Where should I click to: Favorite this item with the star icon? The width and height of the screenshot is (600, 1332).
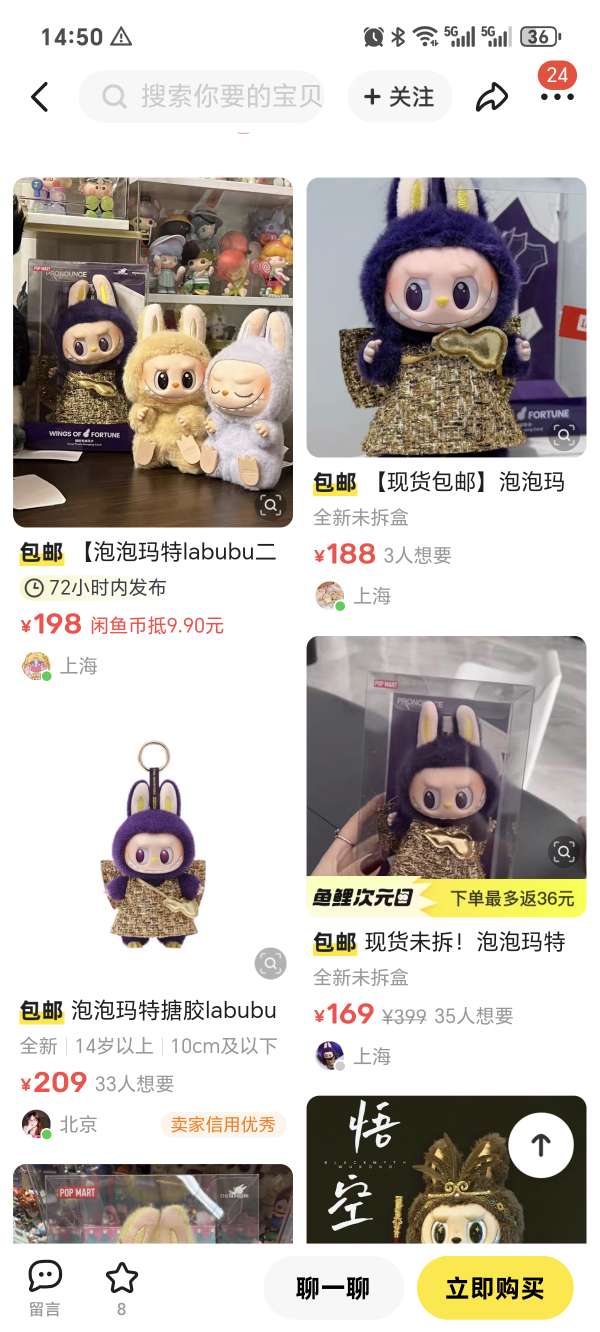[x=121, y=1286]
